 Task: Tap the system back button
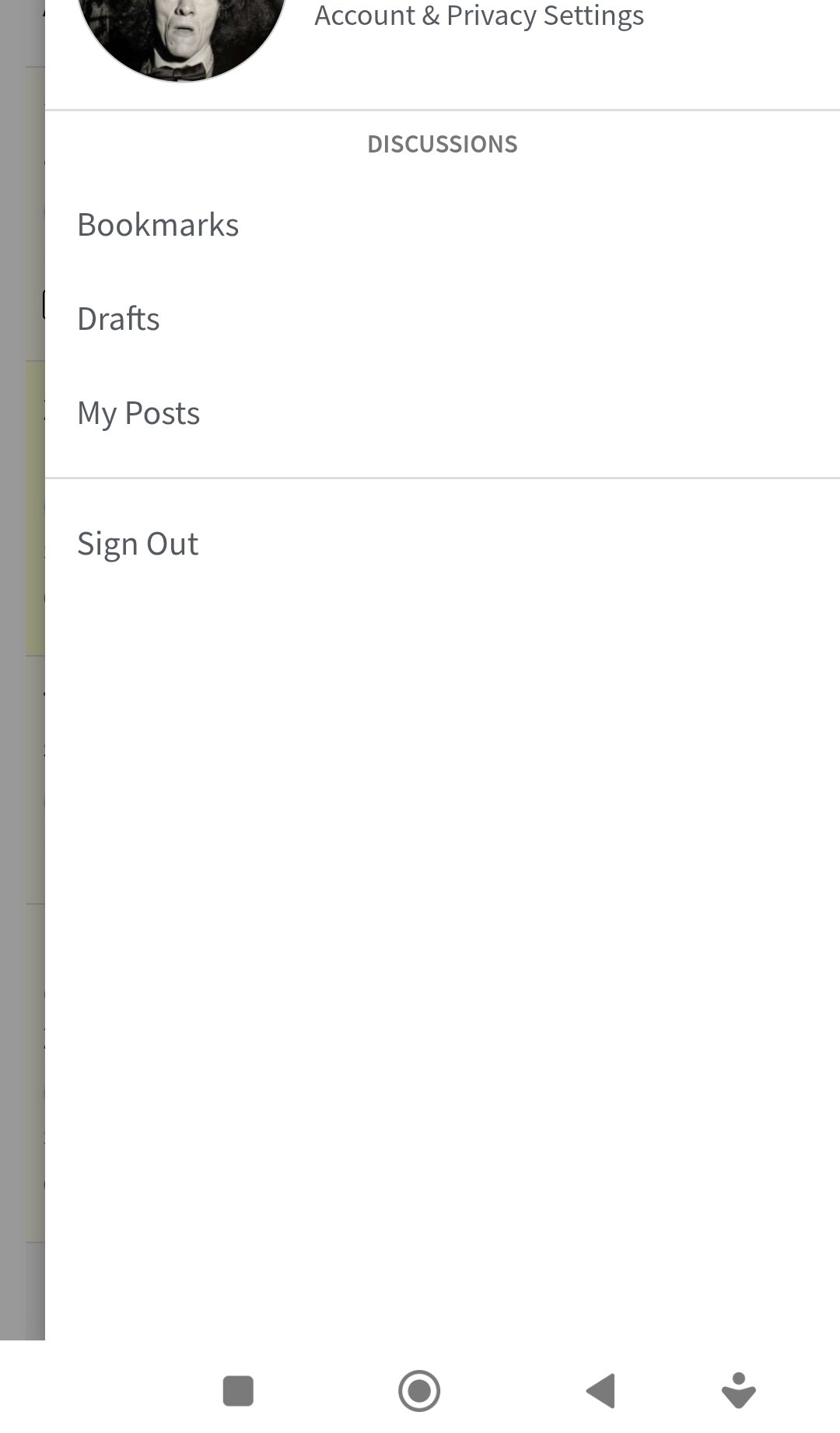[x=600, y=1391]
